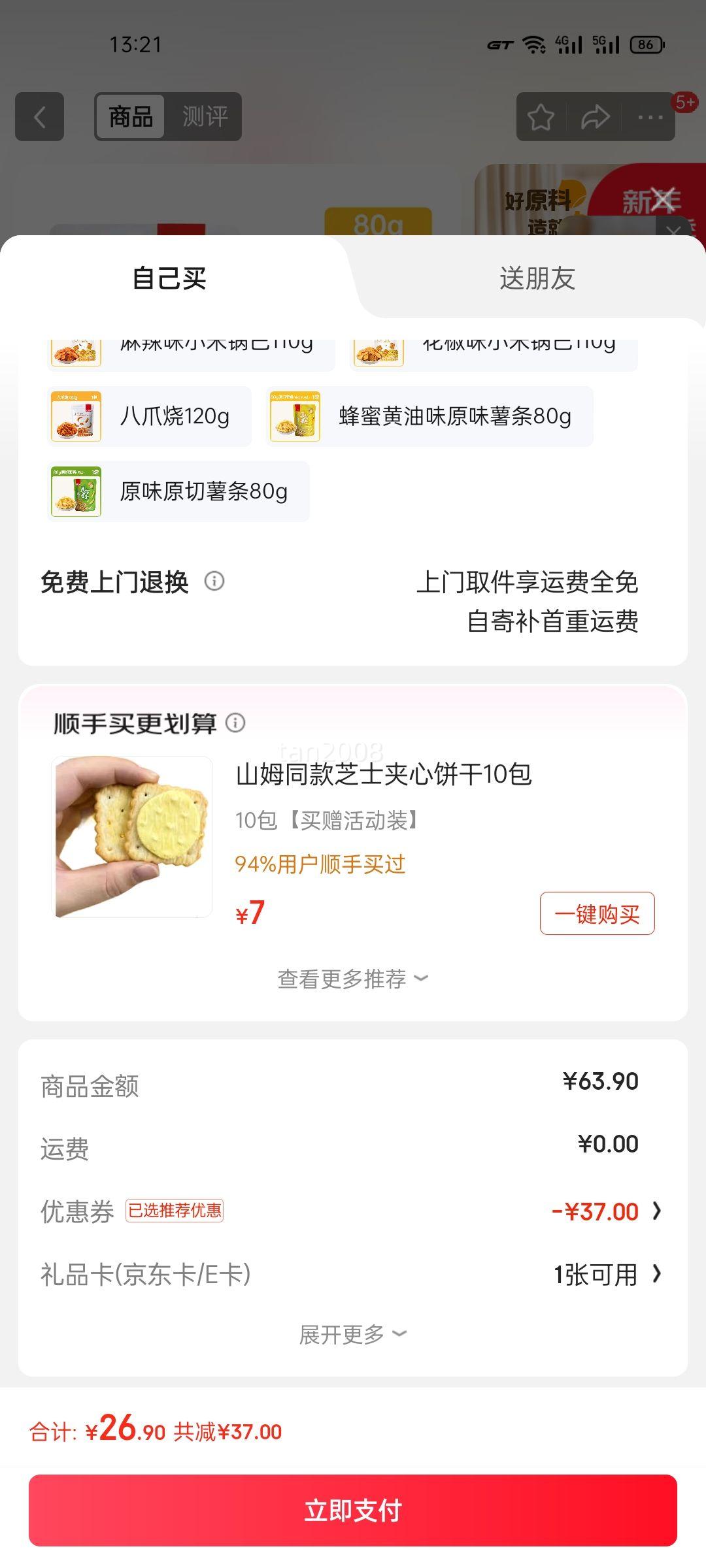Open the 山姆同款芝士夹心饼干 product image
The image size is (706, 1568).
pyautogui.click(x=132, y=837)
